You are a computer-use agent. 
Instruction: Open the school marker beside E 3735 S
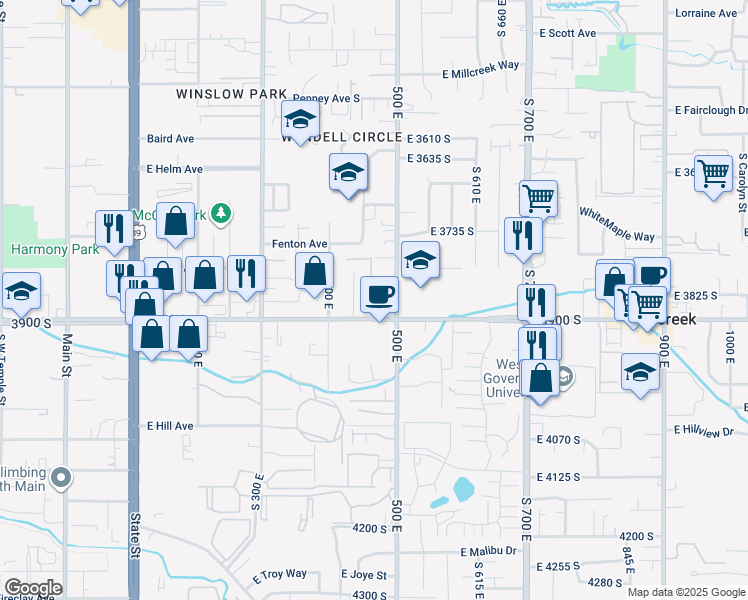pyautogui.click(x=420, y=261)
